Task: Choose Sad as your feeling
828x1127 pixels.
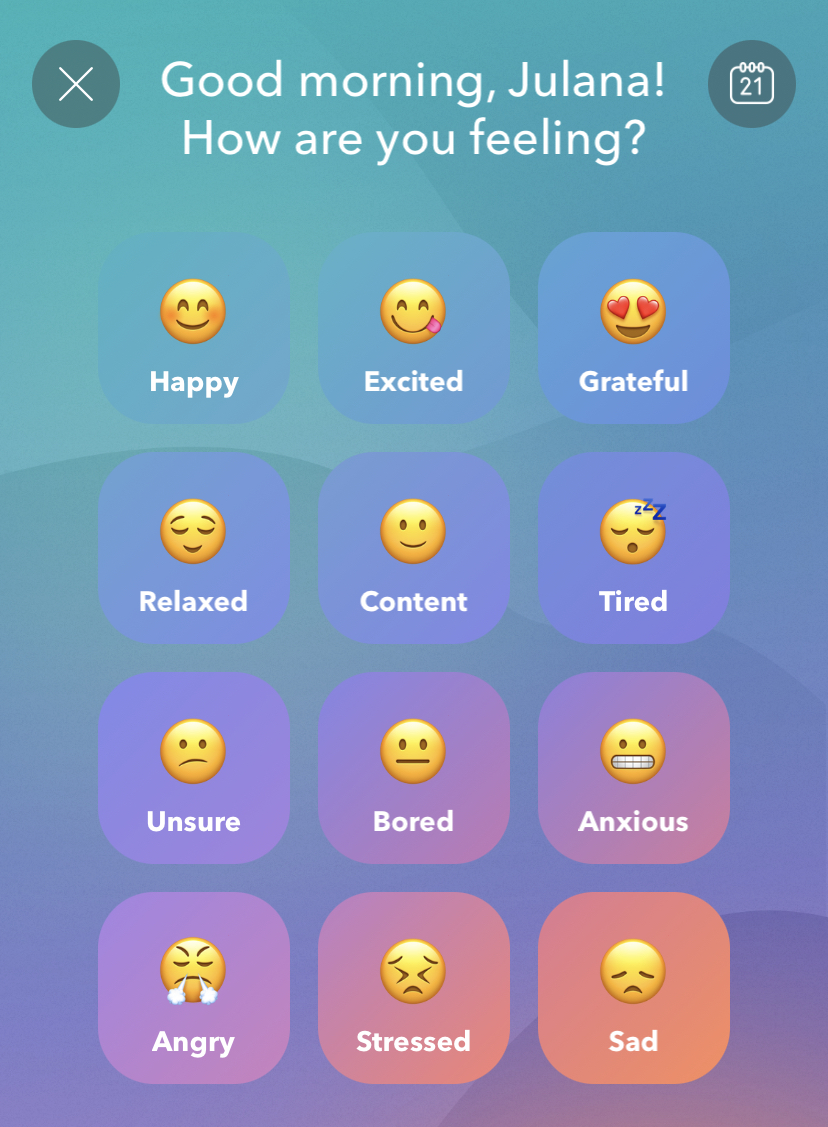Action: point(634,988)
